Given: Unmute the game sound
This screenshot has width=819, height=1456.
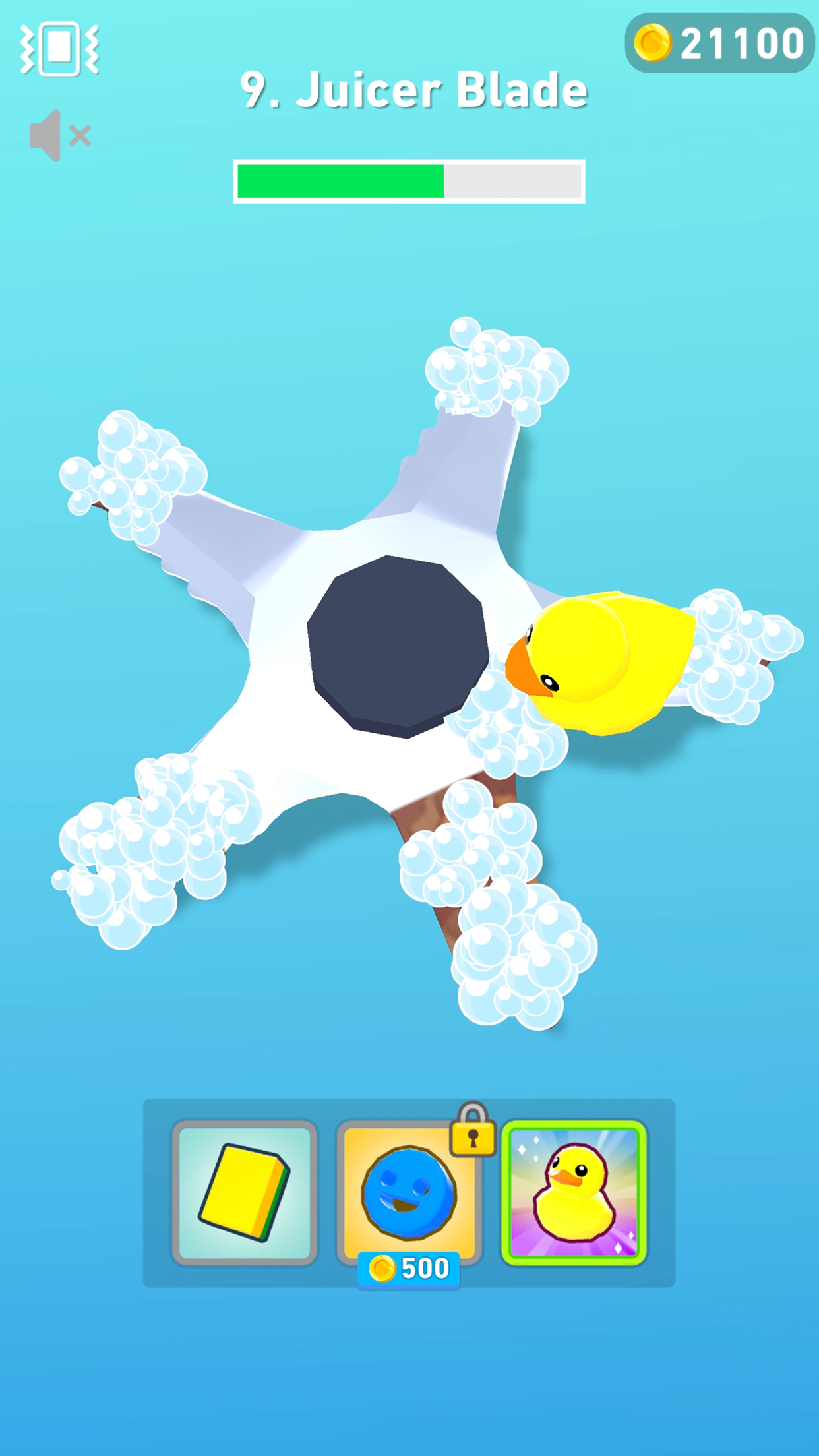Looking at the screenshot, I should click(59, 136).
